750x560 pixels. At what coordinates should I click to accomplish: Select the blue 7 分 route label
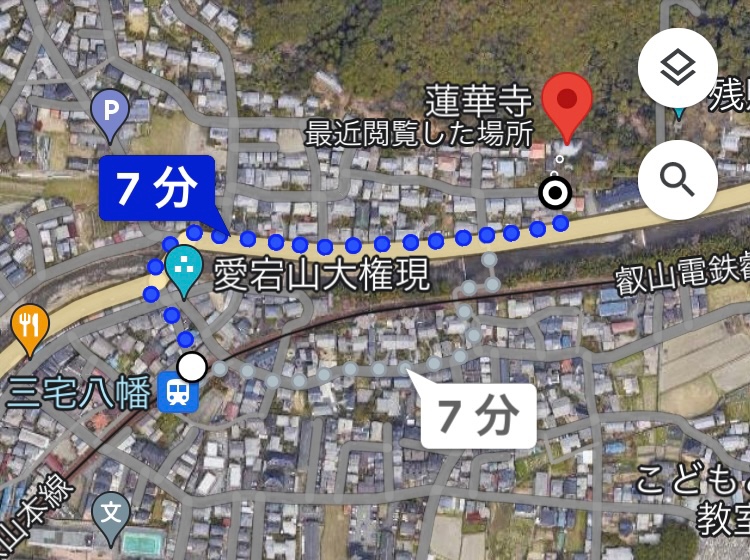pyautogui.click(x=157, y=189)
